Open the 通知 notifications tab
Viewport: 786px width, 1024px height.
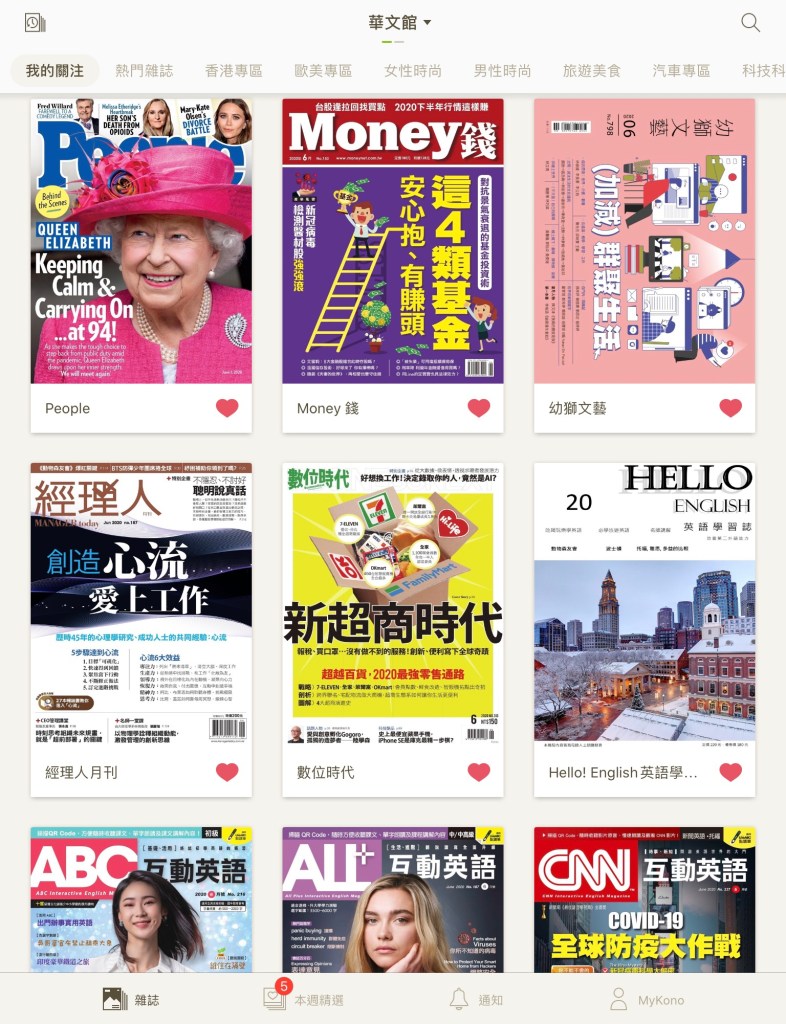point(476,999)
